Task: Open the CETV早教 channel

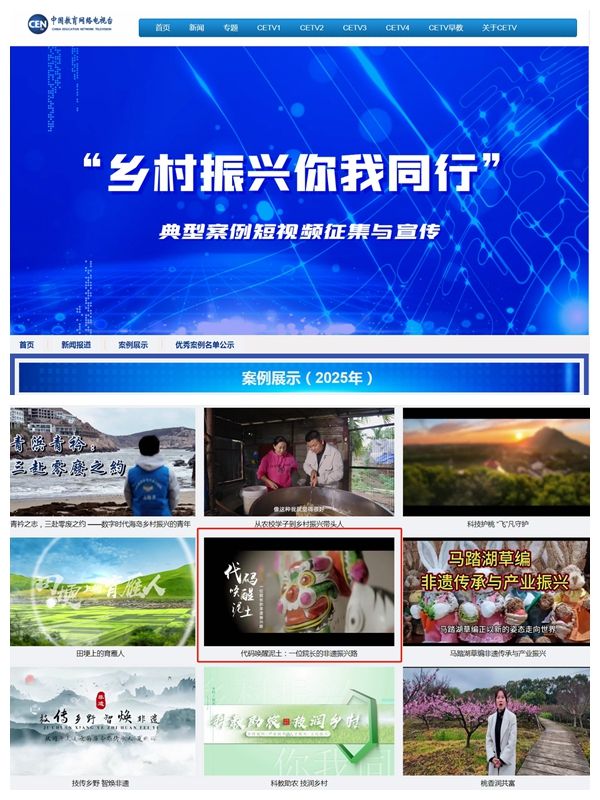Action: tap(445, 28)
